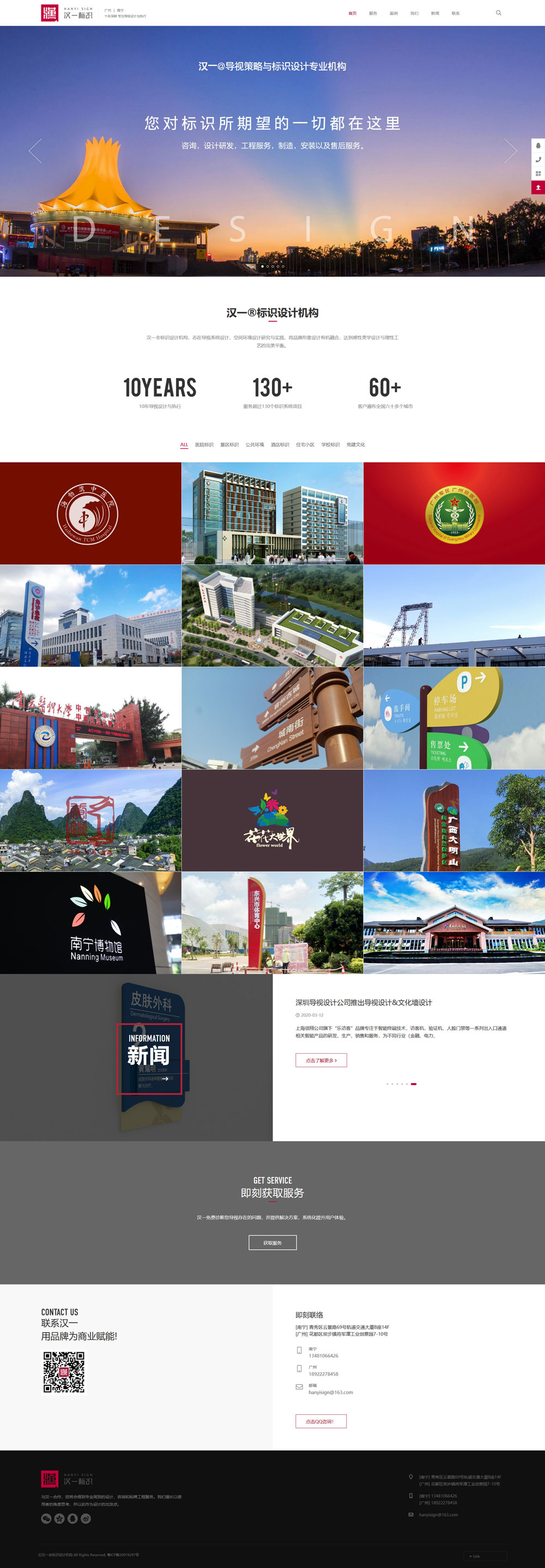Show previous banner slide with left arrow
The height and width of the screenshot is (1568, 545).
[x=35, y=150]
